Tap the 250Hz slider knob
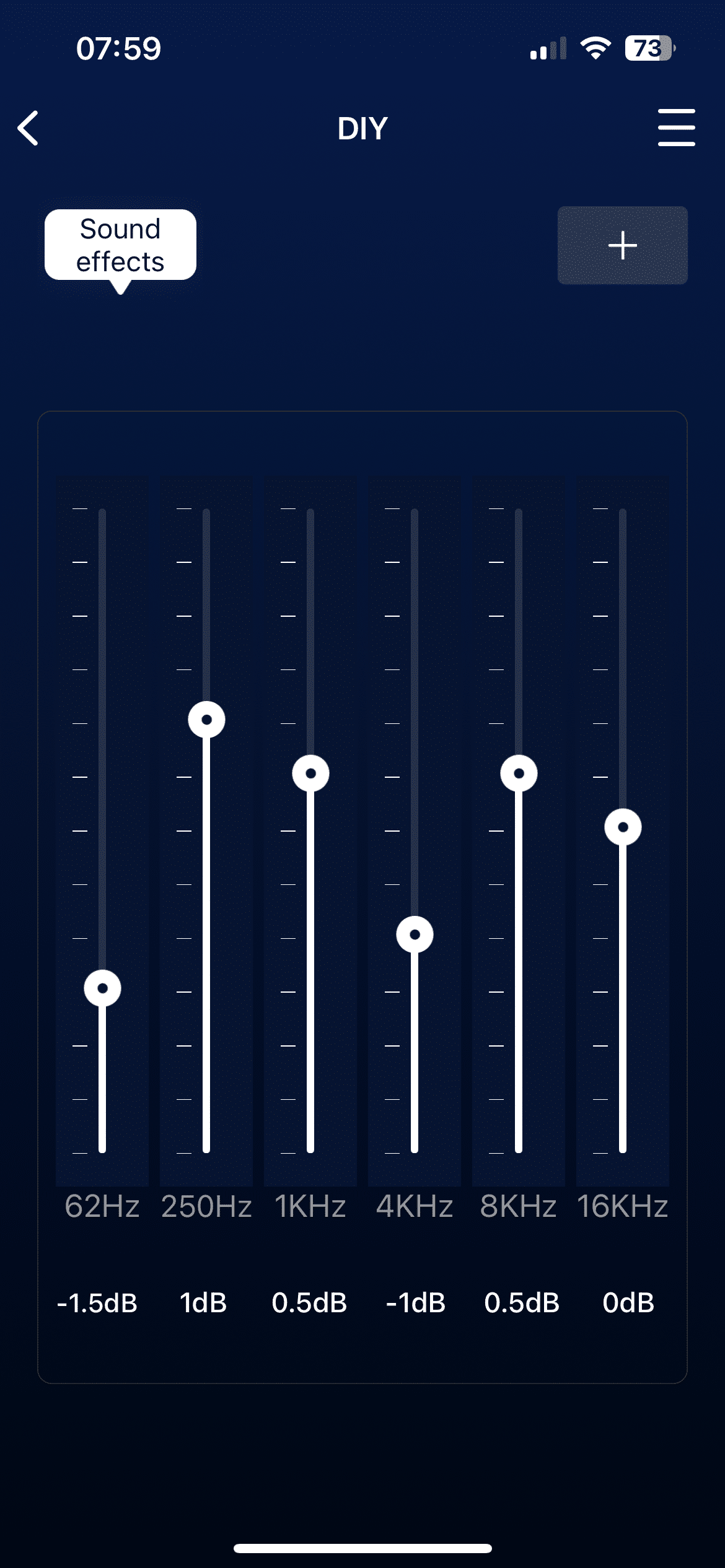This screenshot has height=1568, width=725. coord(206,720)
